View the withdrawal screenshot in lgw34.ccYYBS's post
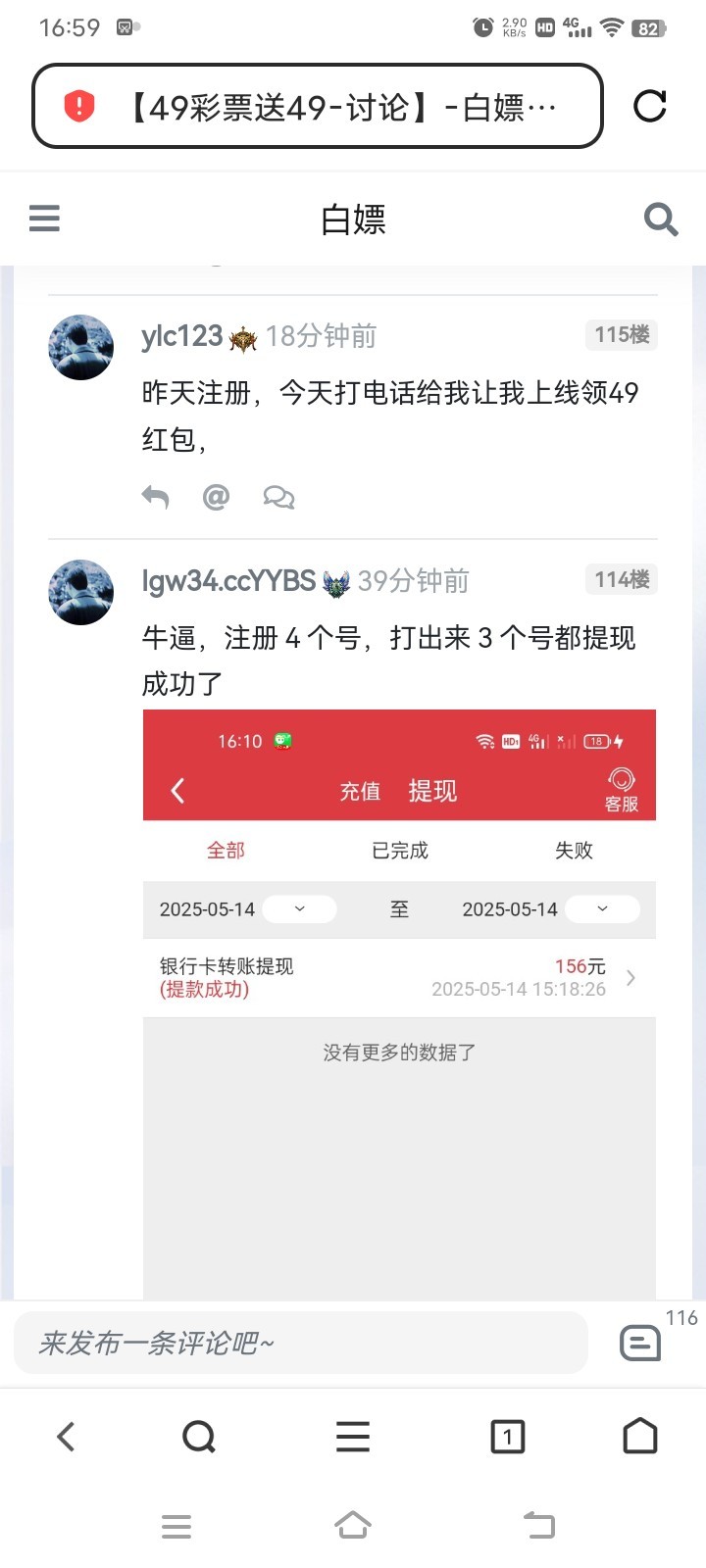Image resolution: width=706 pixels, height=1568 pixels. click(x=399, y=980)
